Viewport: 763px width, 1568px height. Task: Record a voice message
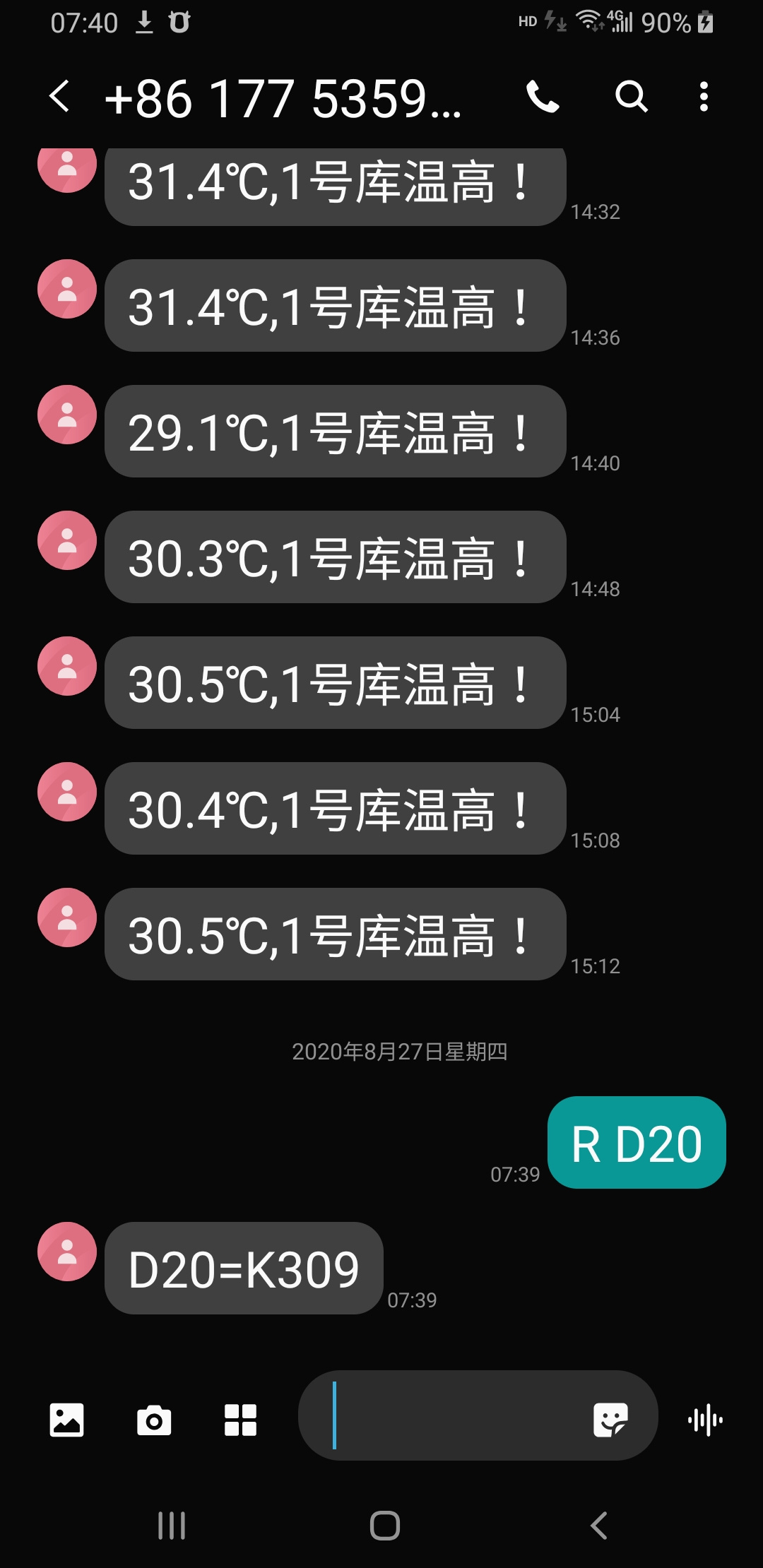(705, 1420)
